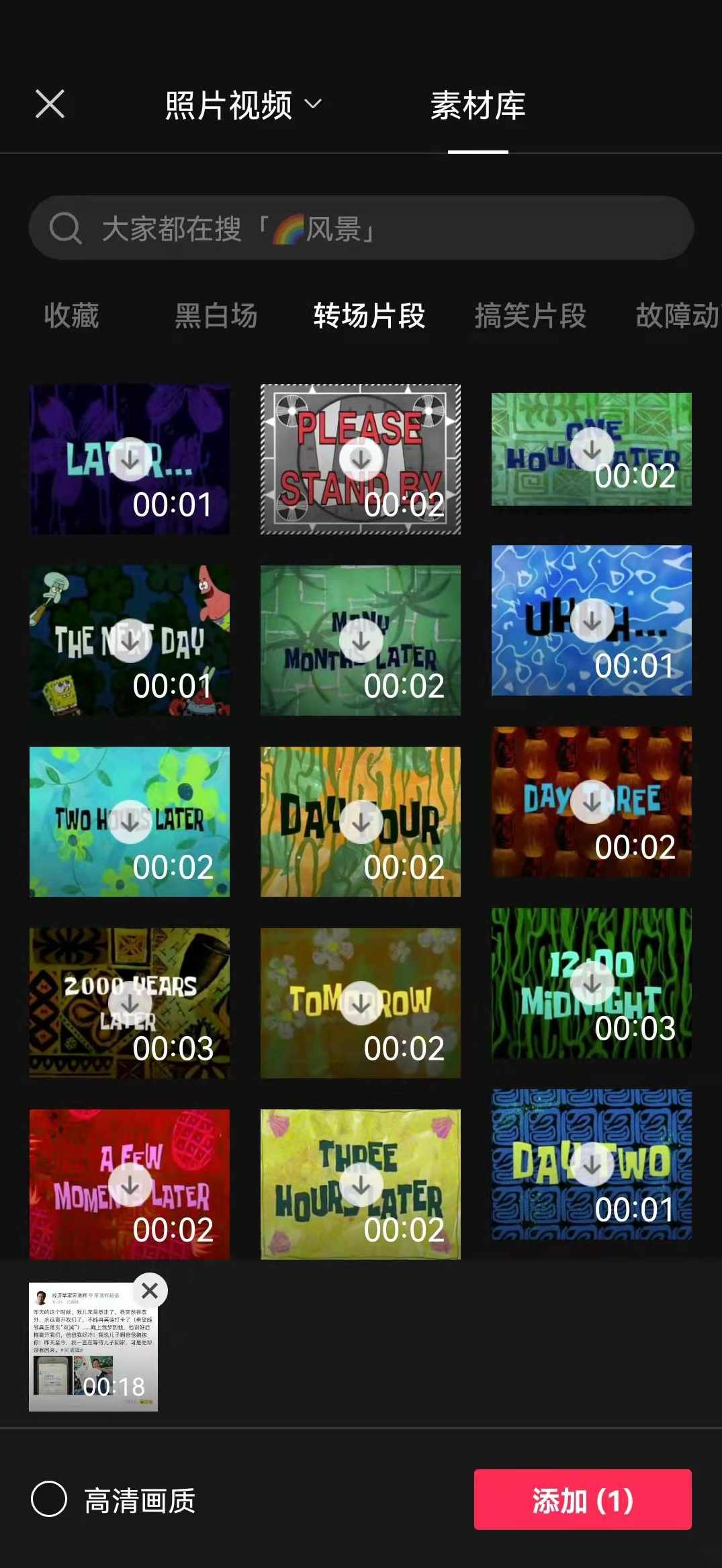Select the 搞笑片段 category
Screen dimensions: 722x1568
pos(530,316)
